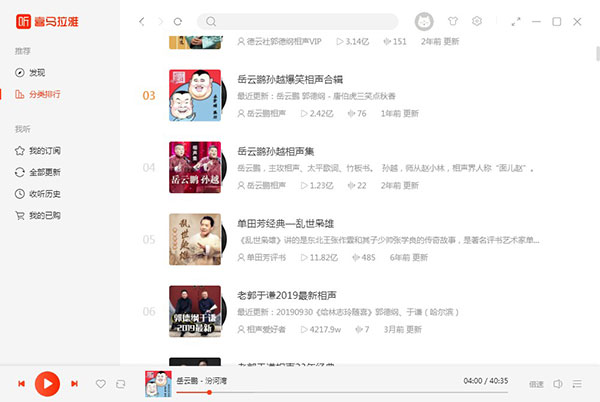Open the 倍速 playback speed option
600x402 pixels.
[x=536, y=383]
